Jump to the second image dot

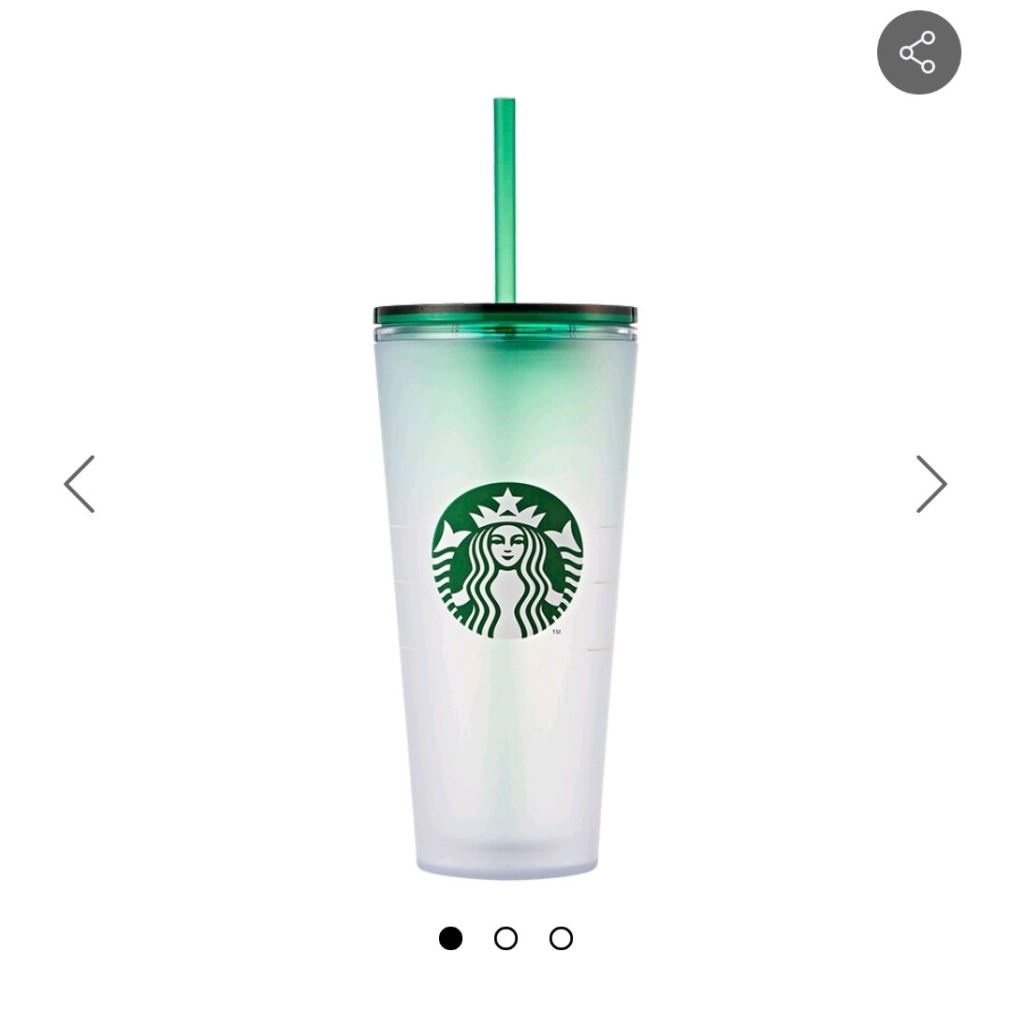tap(506, 938)
